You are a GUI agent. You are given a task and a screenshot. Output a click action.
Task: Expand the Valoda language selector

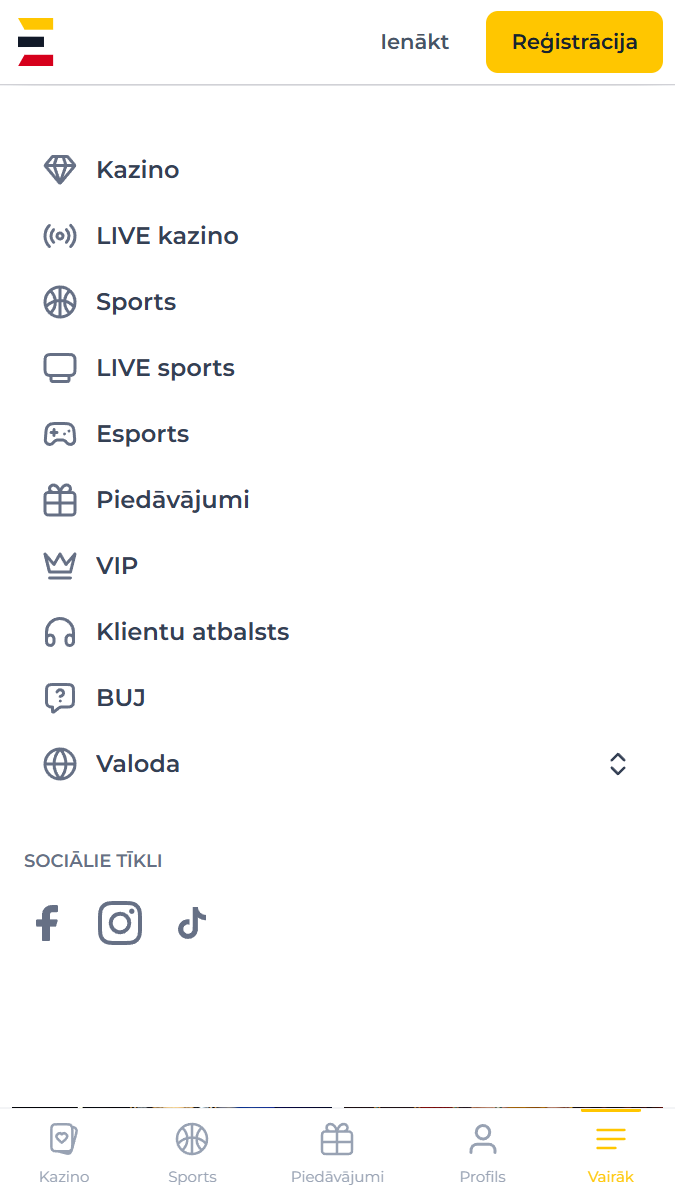(337, 764)
